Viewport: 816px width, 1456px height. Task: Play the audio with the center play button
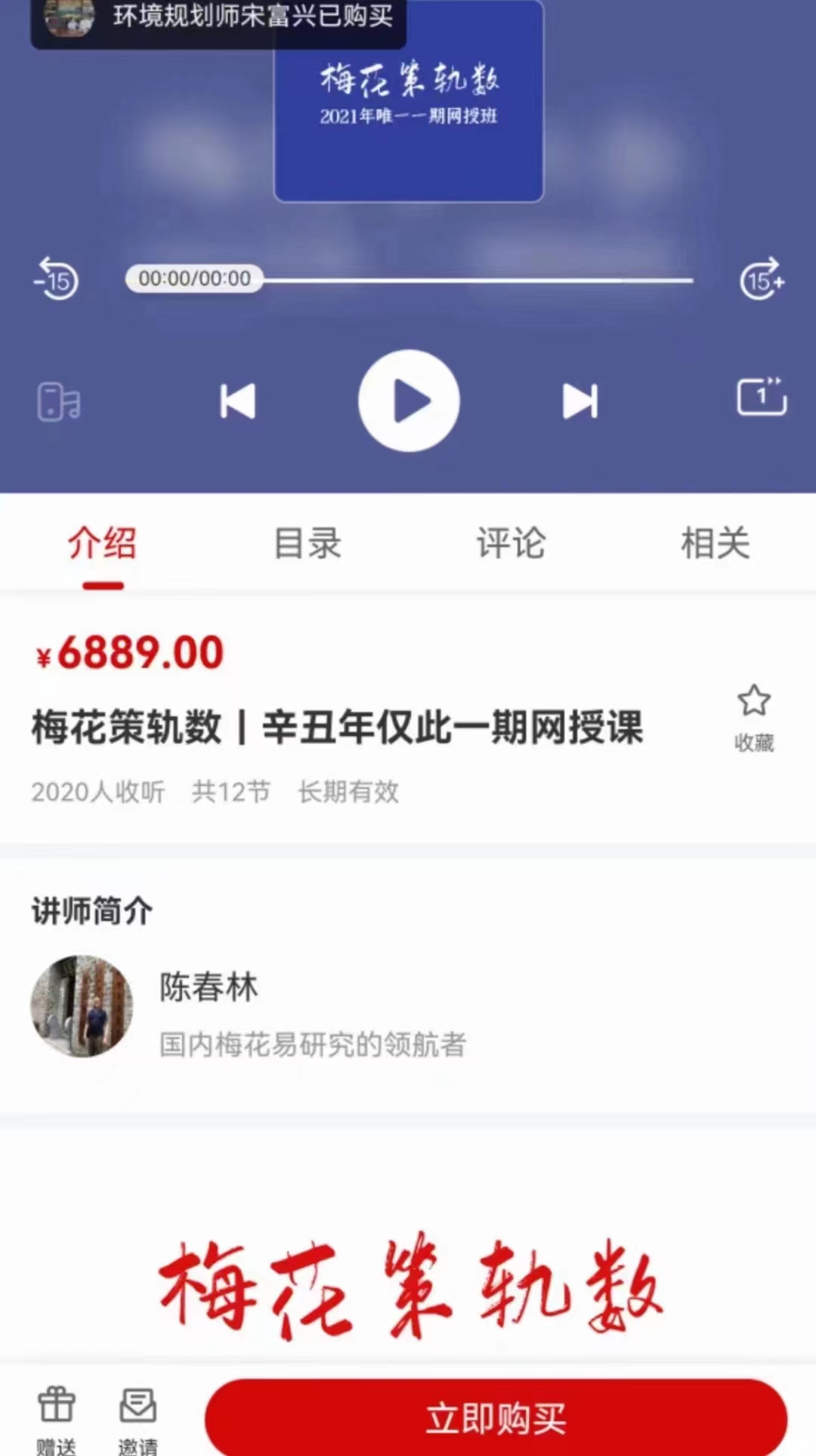409,401
